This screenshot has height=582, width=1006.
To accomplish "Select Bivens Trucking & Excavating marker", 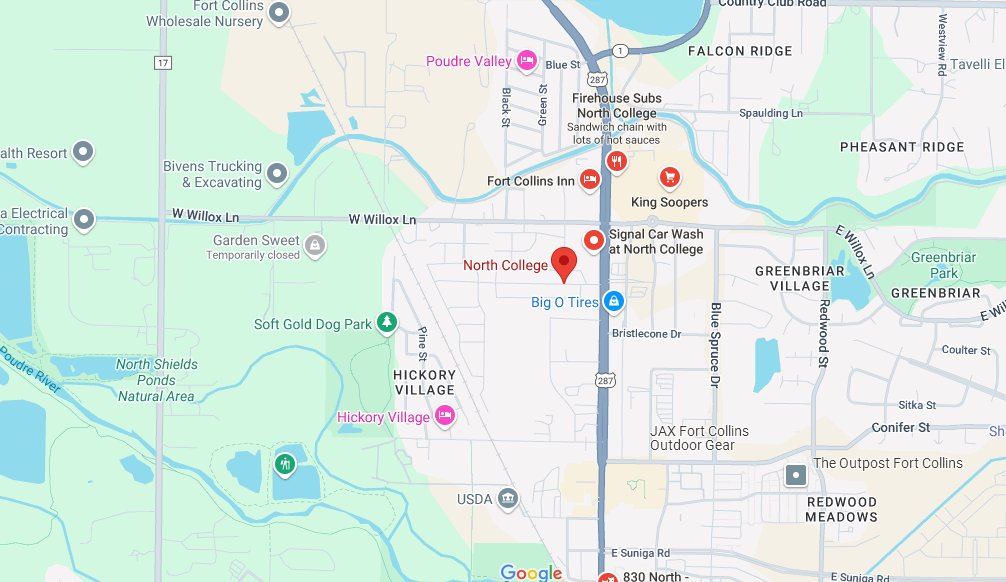I will point(280,174).
